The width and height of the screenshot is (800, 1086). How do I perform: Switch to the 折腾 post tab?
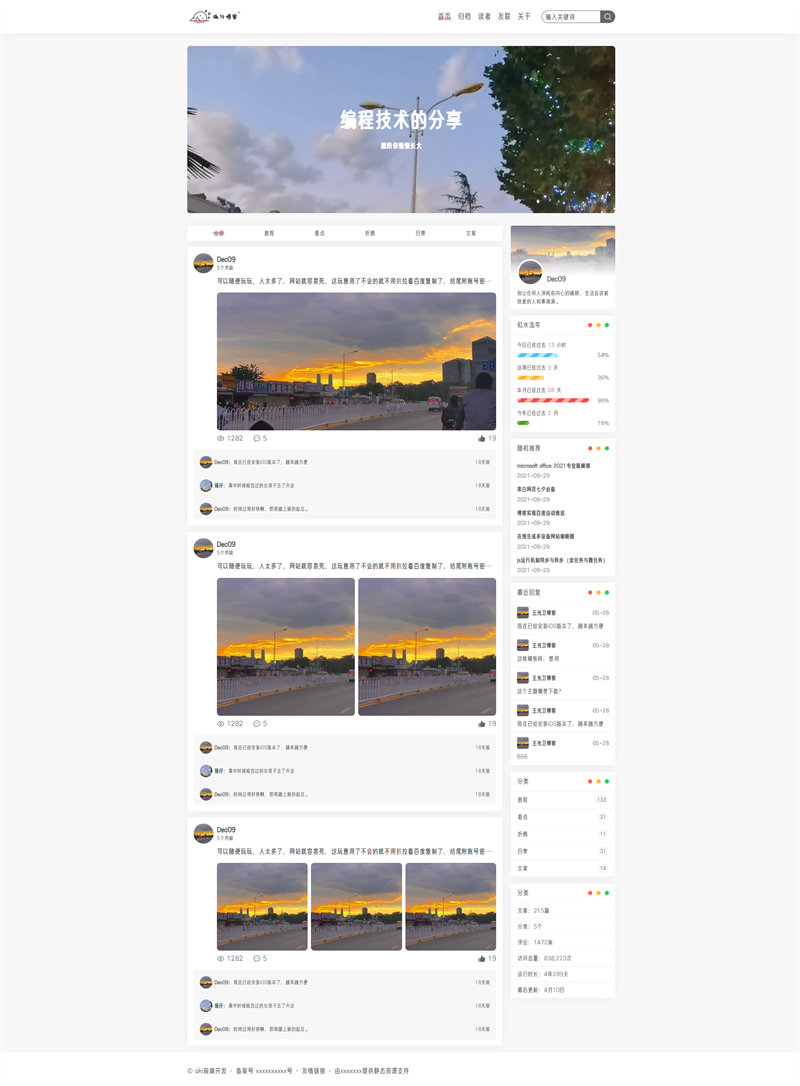pyautogui.click(x=370, y=233)
